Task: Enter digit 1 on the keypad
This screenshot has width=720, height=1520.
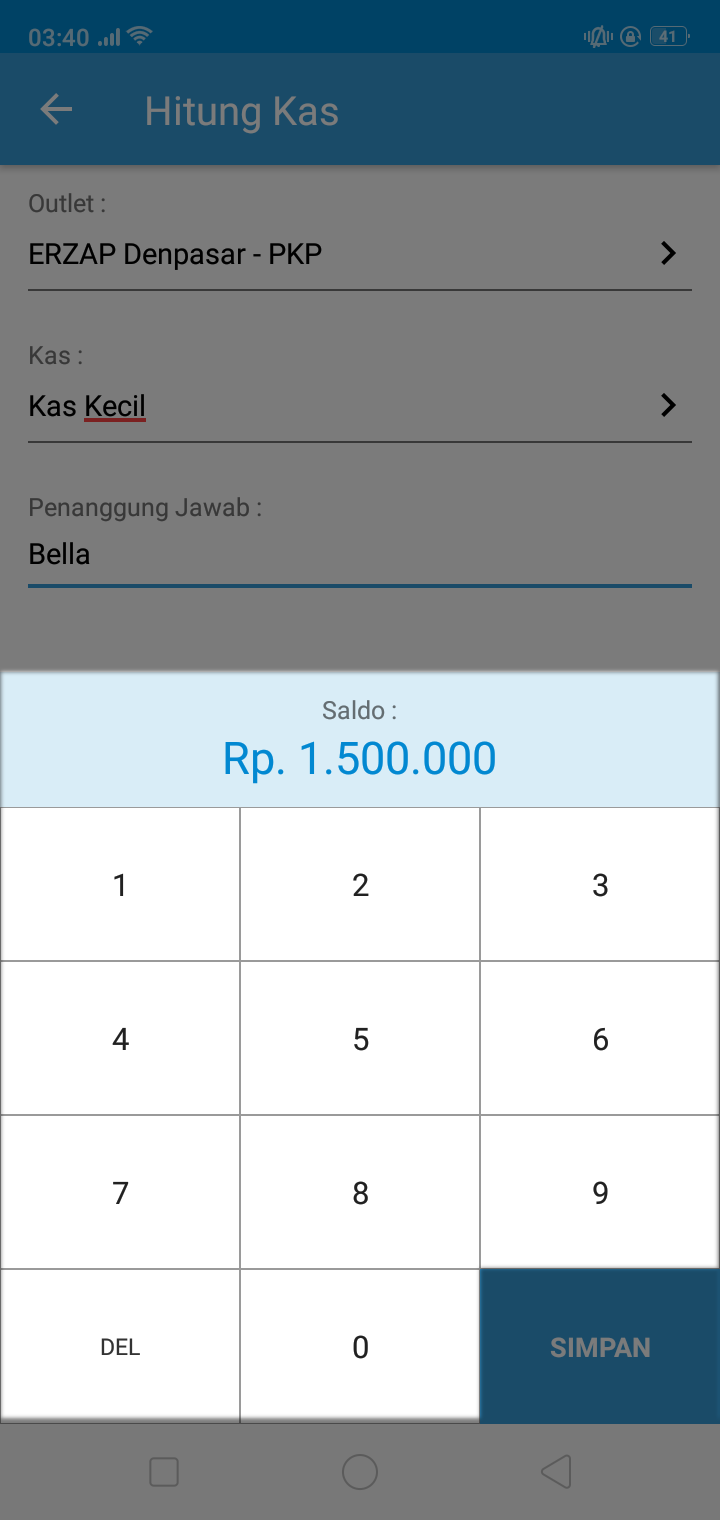Action: (120, 885)
